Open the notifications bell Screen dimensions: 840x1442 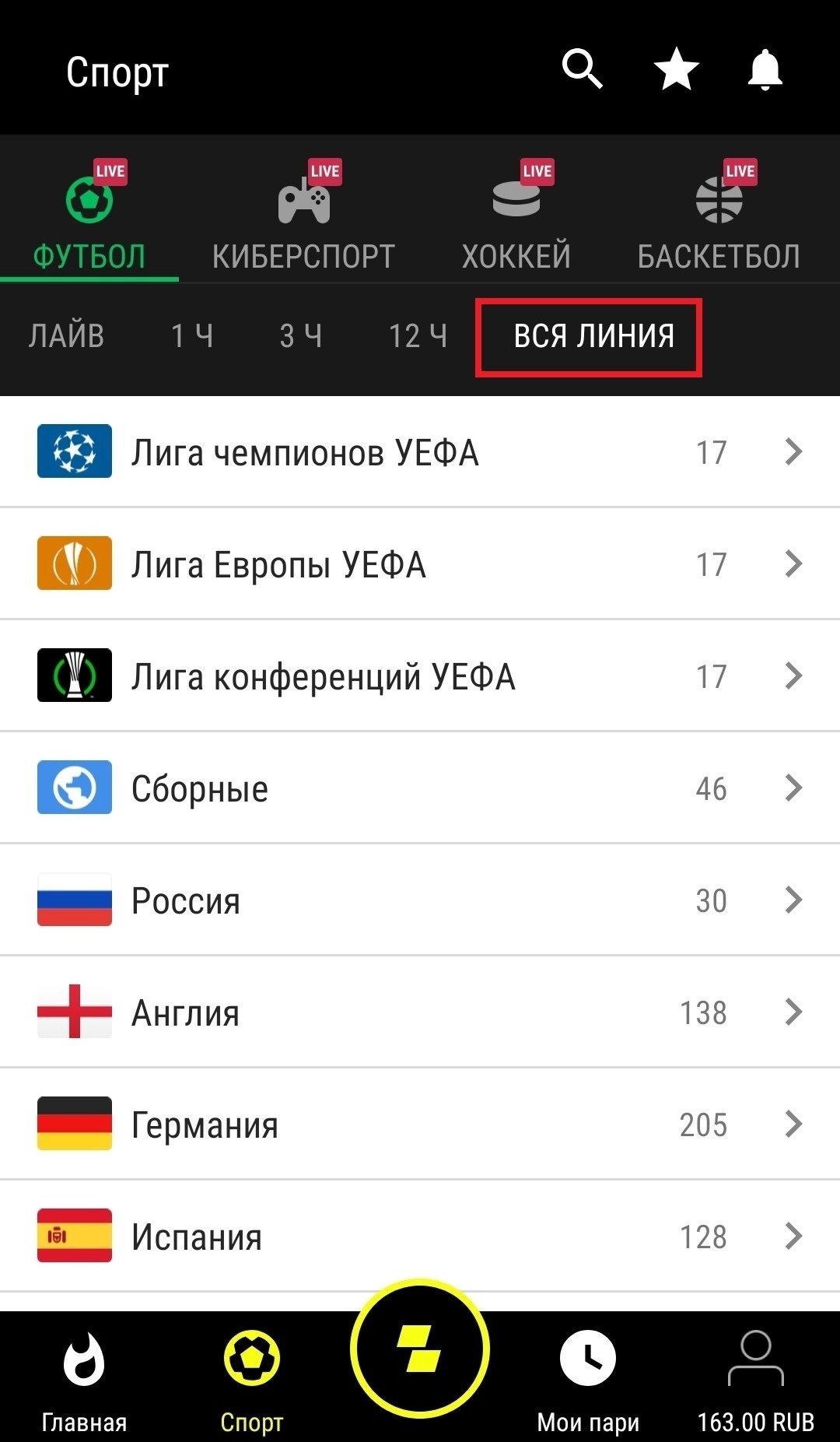(x=765, y=69)
